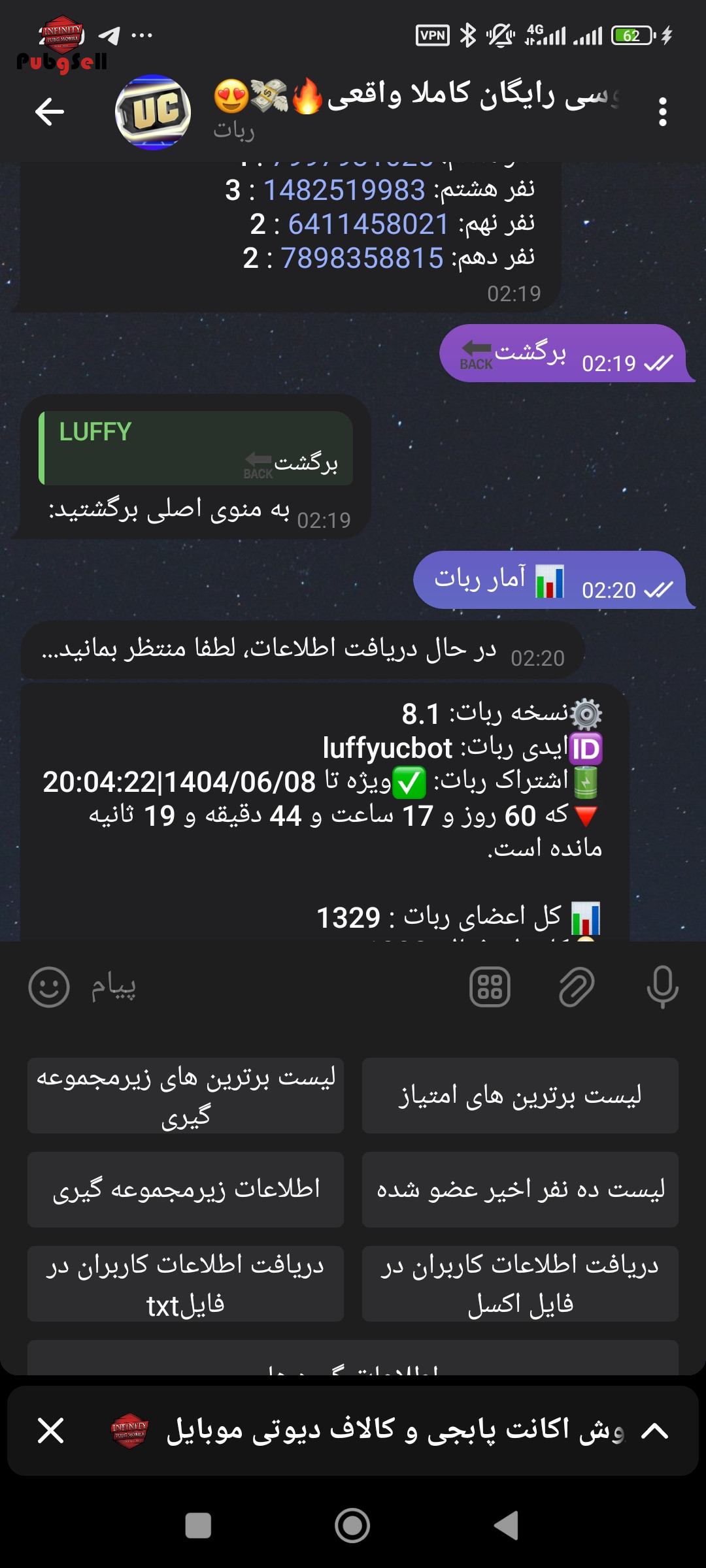
Task: Expand the bottom banner with chevron
Action: [x=654, y=1431]
